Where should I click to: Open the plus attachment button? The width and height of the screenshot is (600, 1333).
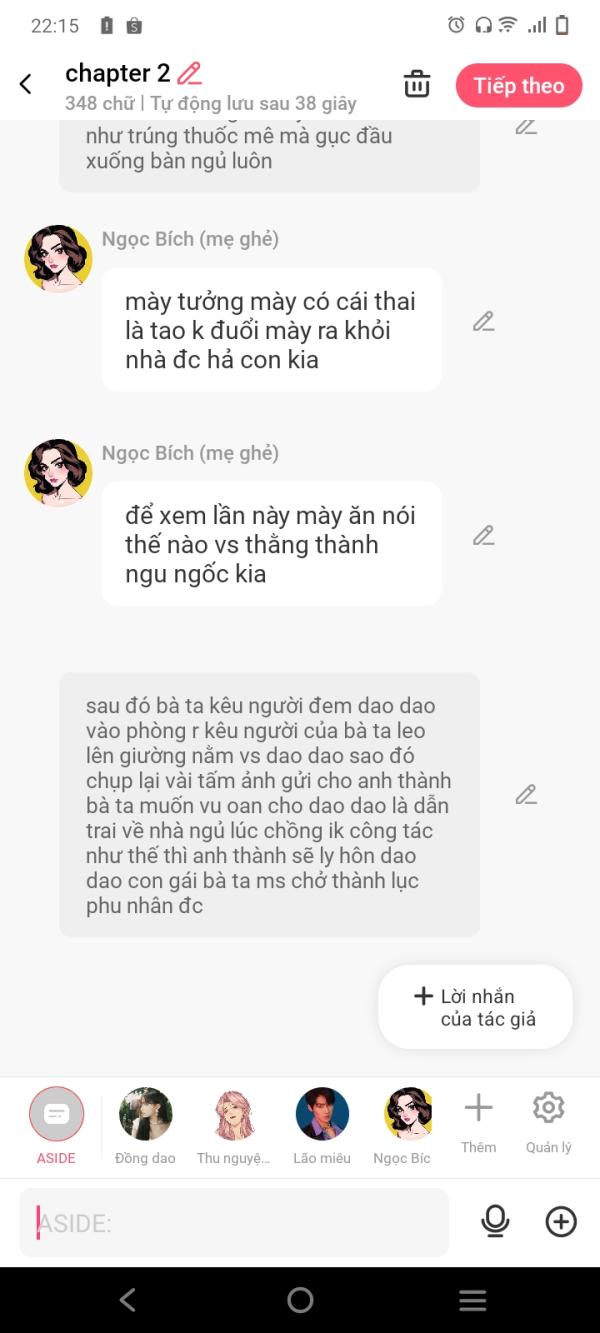pos(561,1221)
